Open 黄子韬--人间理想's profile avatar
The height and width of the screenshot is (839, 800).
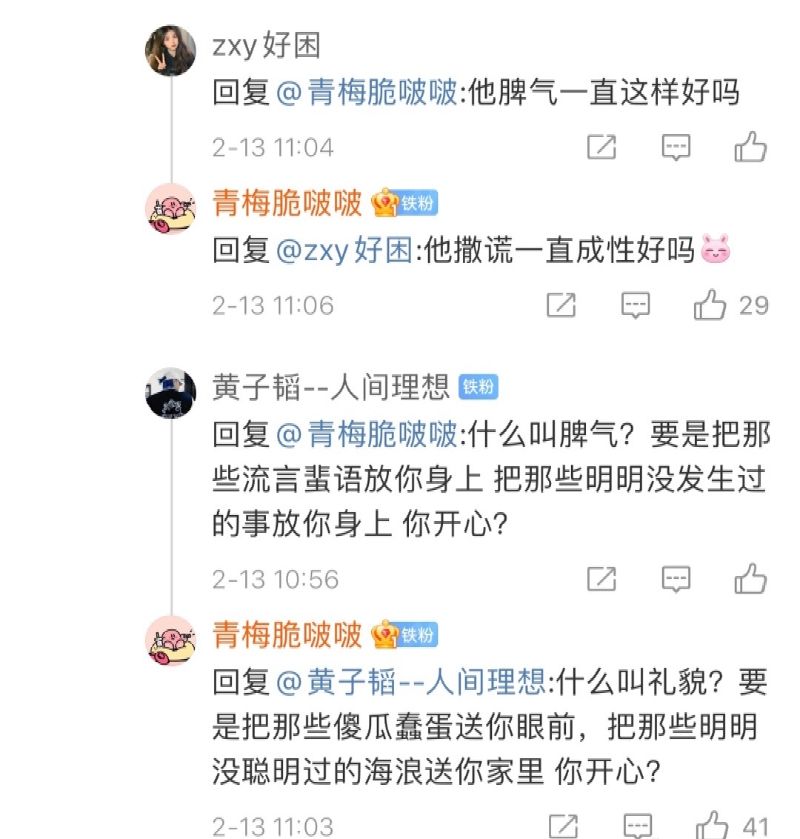171,392
